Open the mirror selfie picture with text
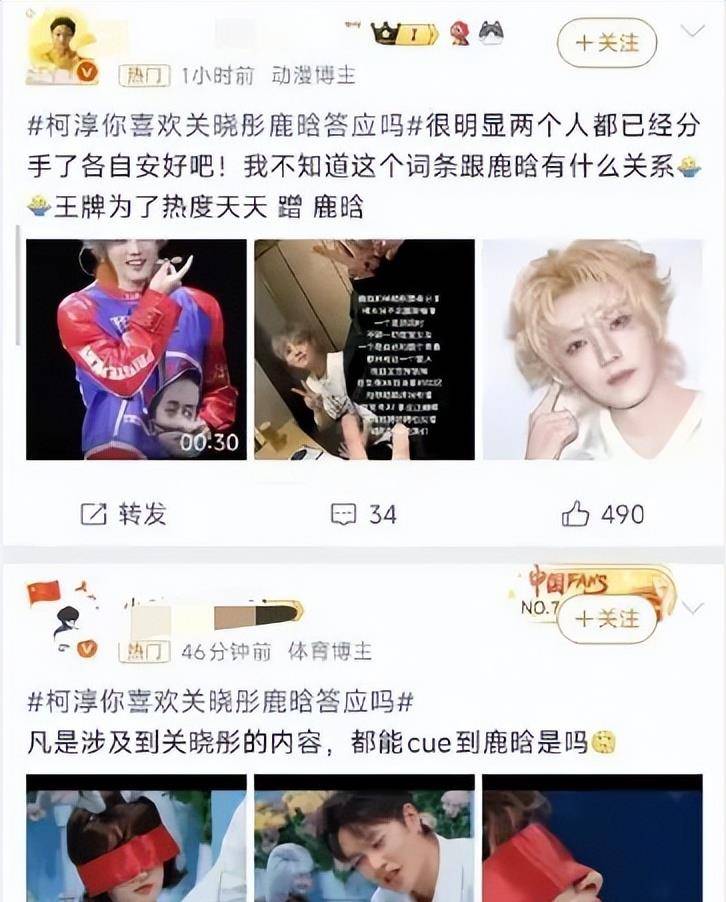The image size is (726, 902). click(364, 349)
